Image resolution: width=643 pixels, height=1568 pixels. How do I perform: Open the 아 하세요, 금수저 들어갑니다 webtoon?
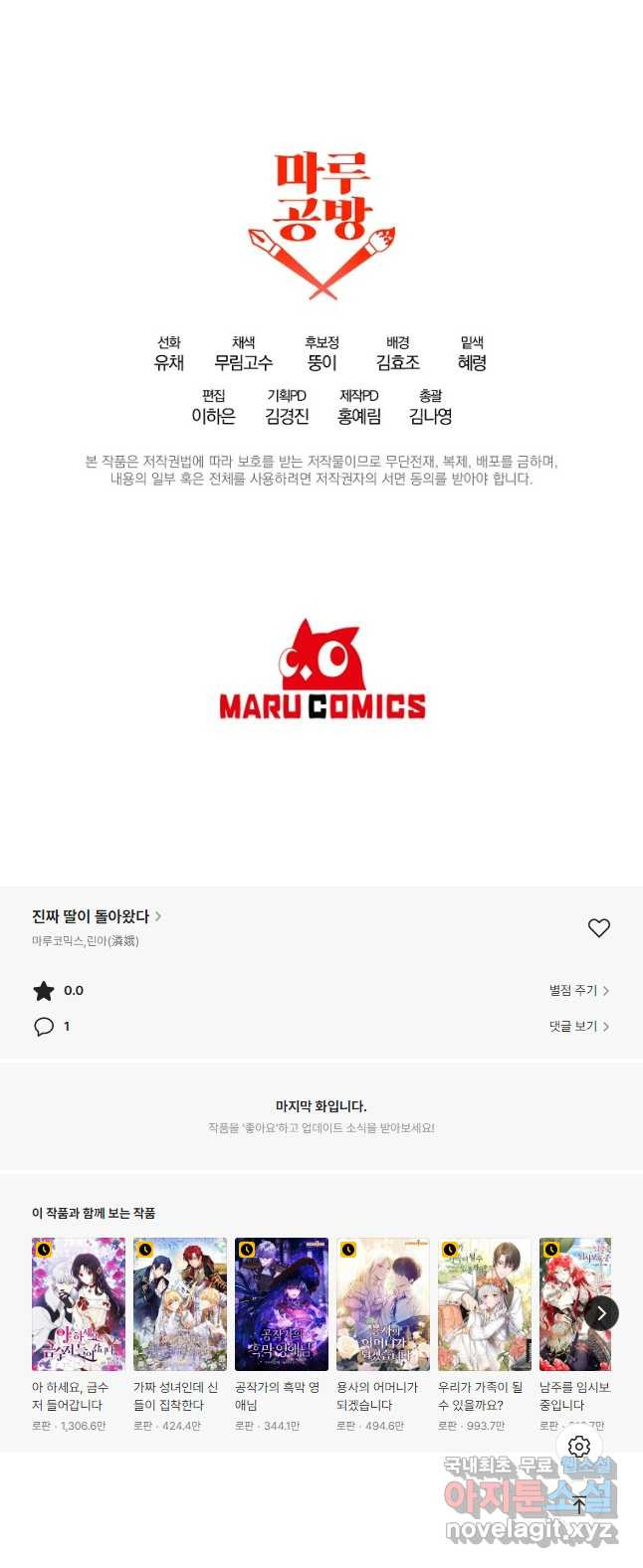pyautogui.click(x=79, y=1304)
